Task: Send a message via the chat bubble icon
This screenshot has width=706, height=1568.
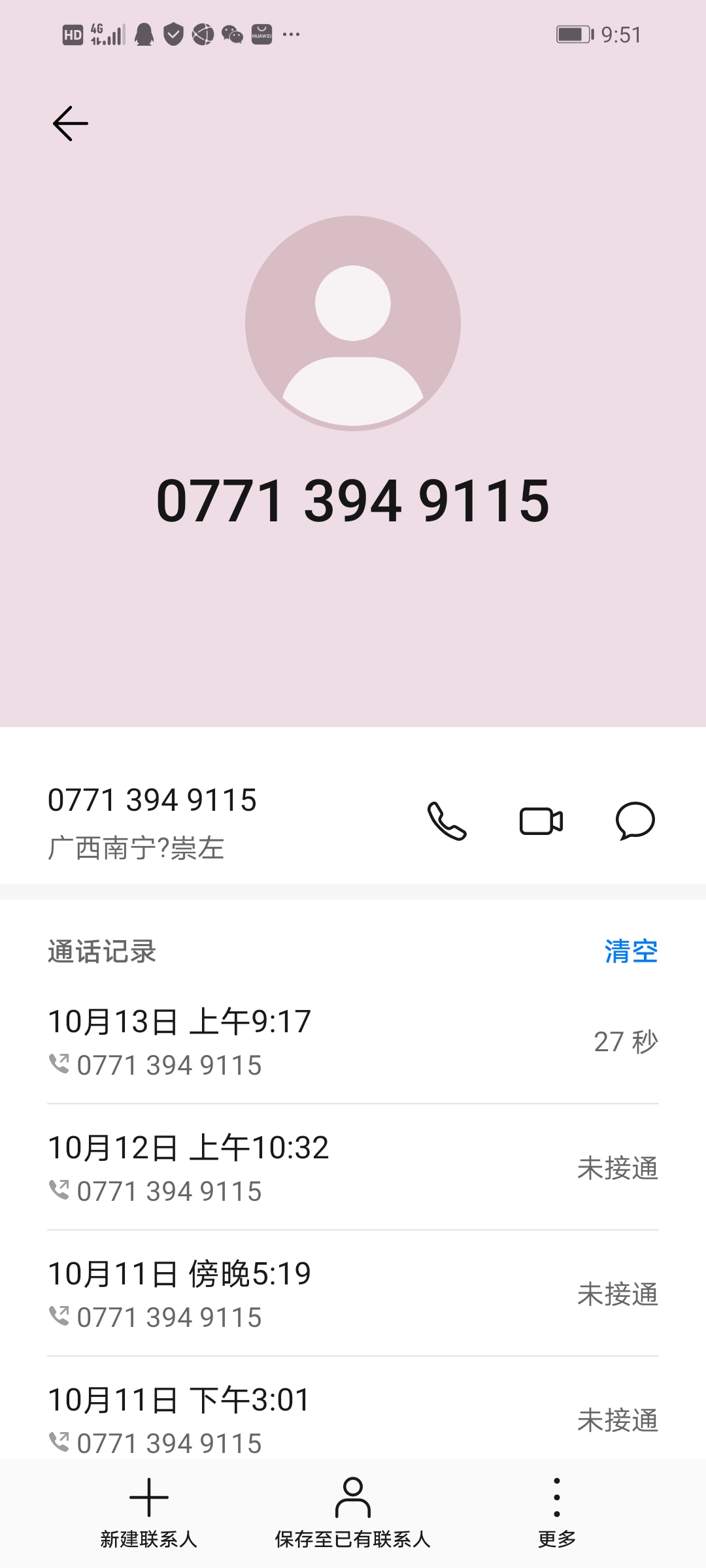Action: pyautogui.click(x=635, y=821)
